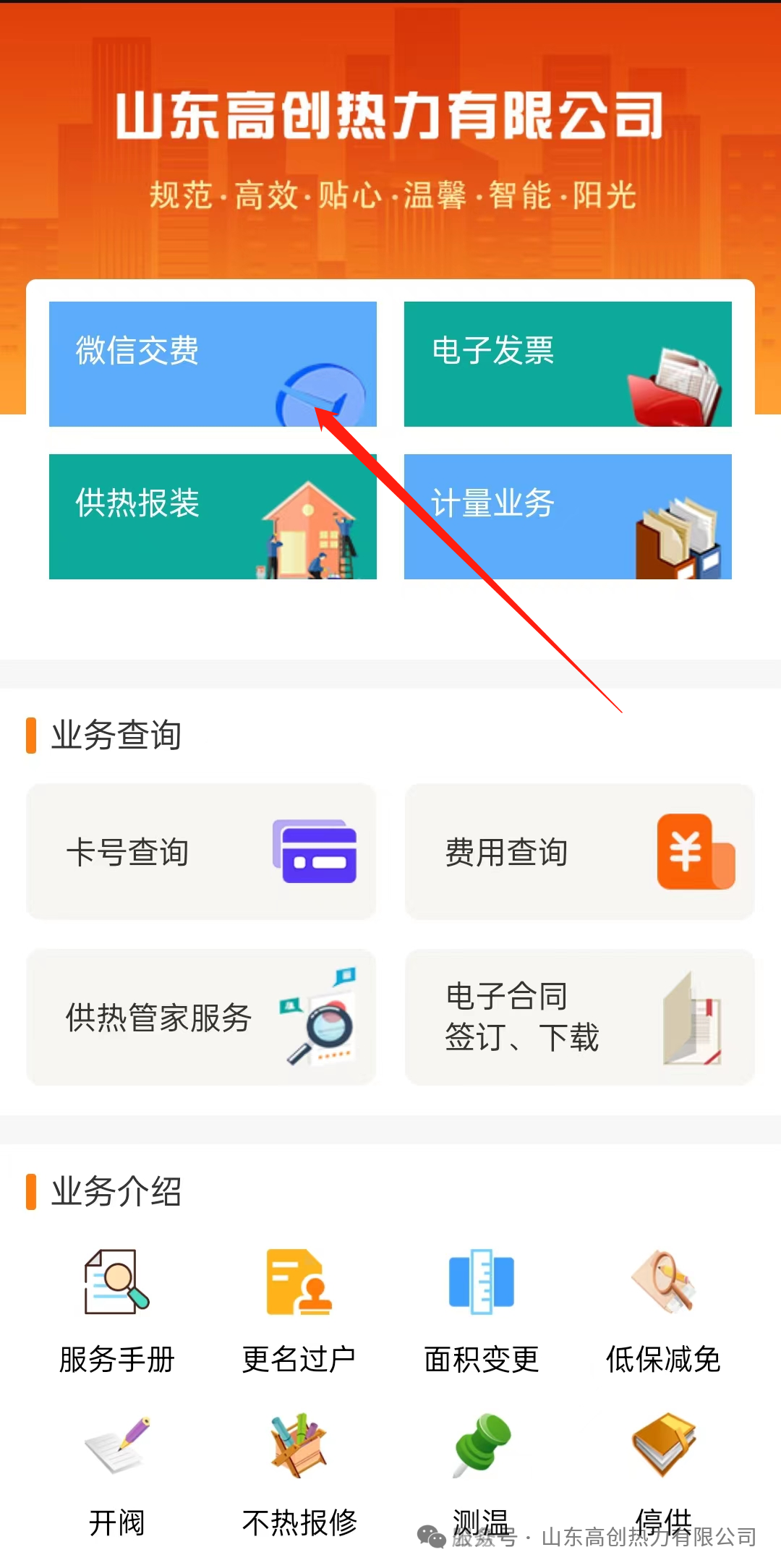
Task: Open 不热报修 repair service
Action: tap(299, 1475)
